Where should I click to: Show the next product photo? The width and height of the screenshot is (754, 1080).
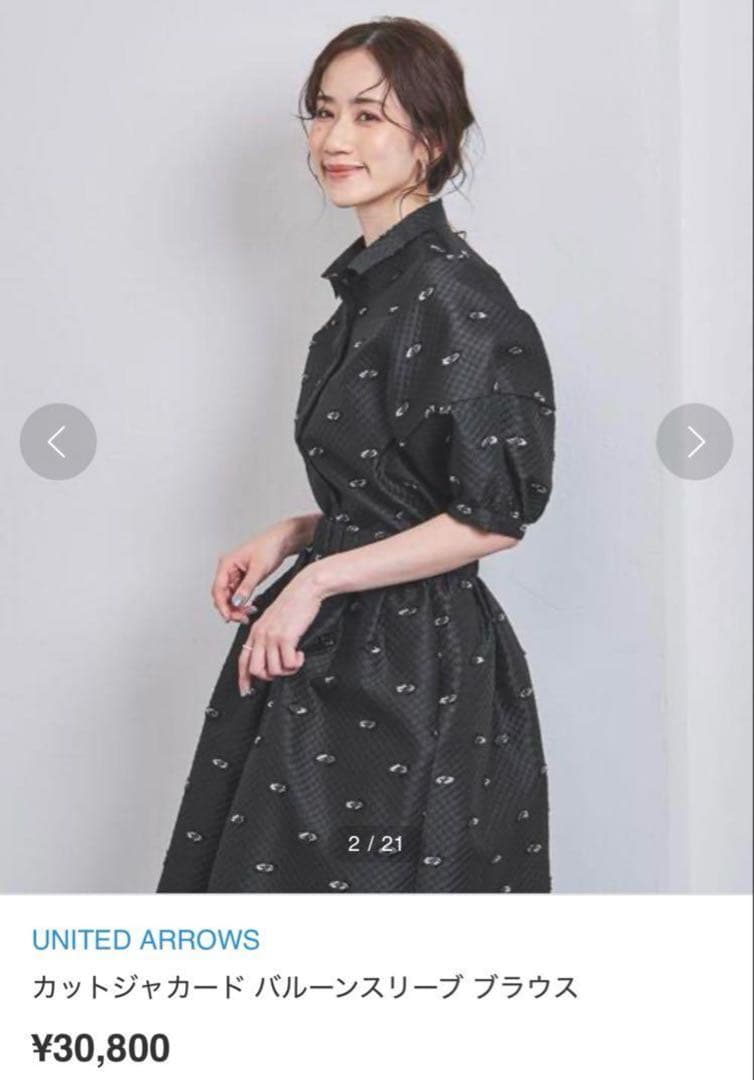coord(694,442)
